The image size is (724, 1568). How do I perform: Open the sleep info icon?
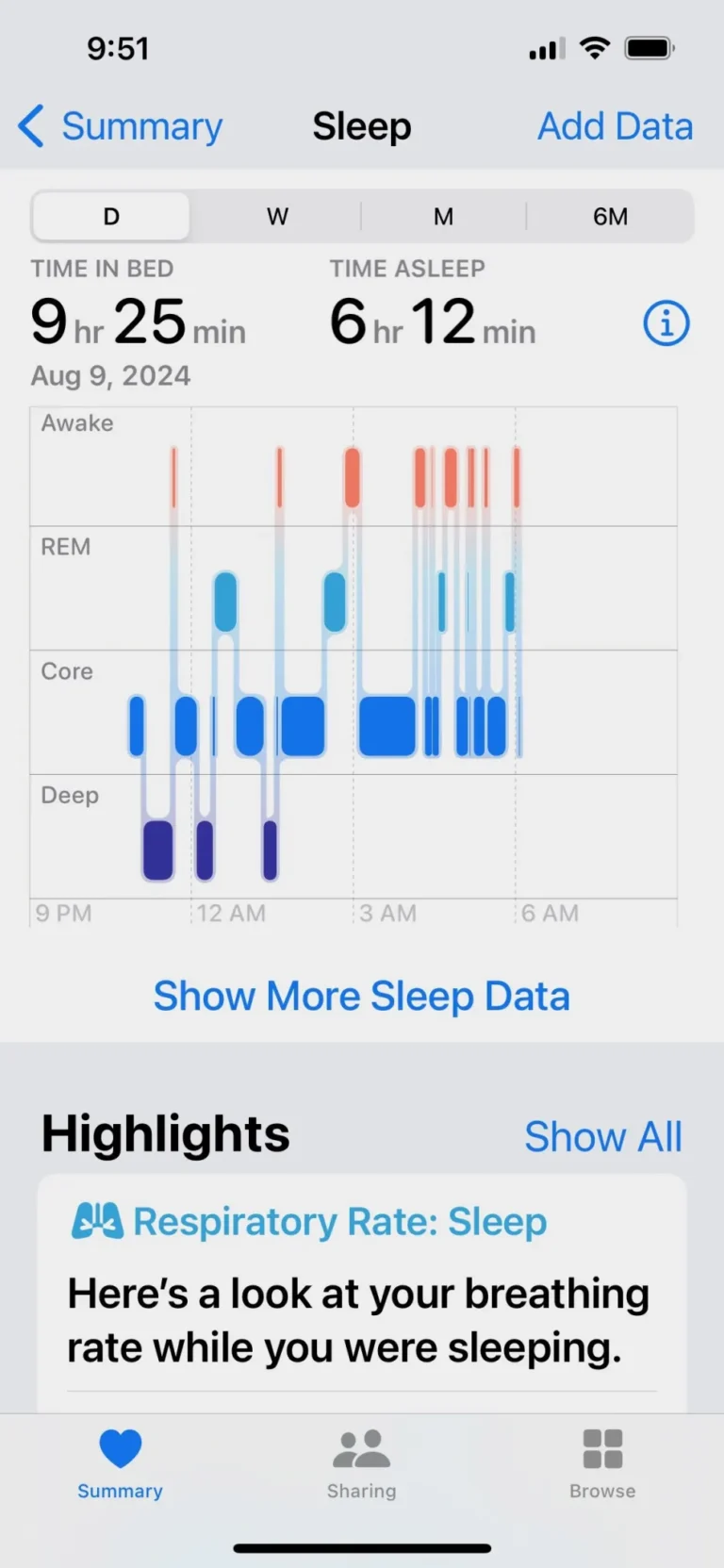pyautogui.click(x=666, y=323)
